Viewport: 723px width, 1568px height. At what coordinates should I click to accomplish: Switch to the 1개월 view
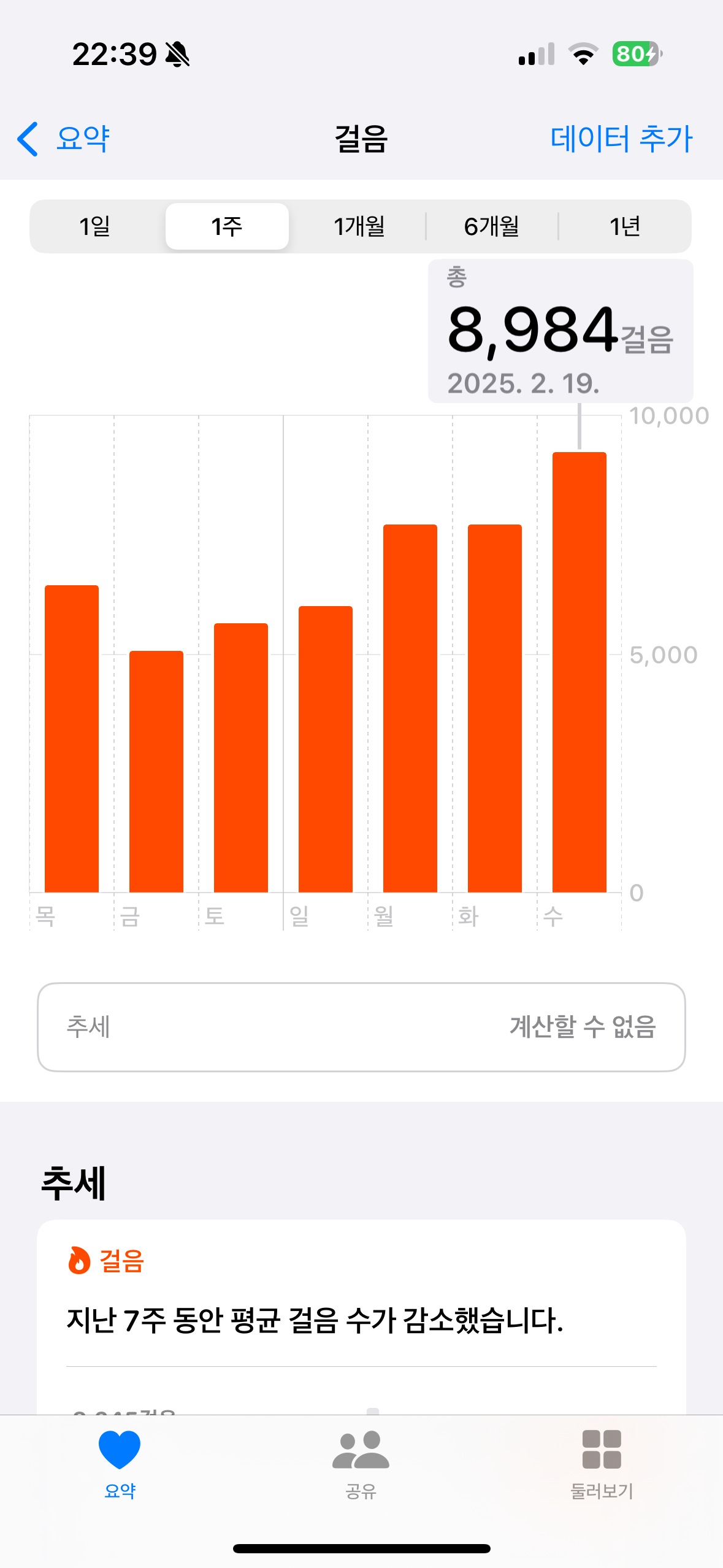tap(359, 226)
